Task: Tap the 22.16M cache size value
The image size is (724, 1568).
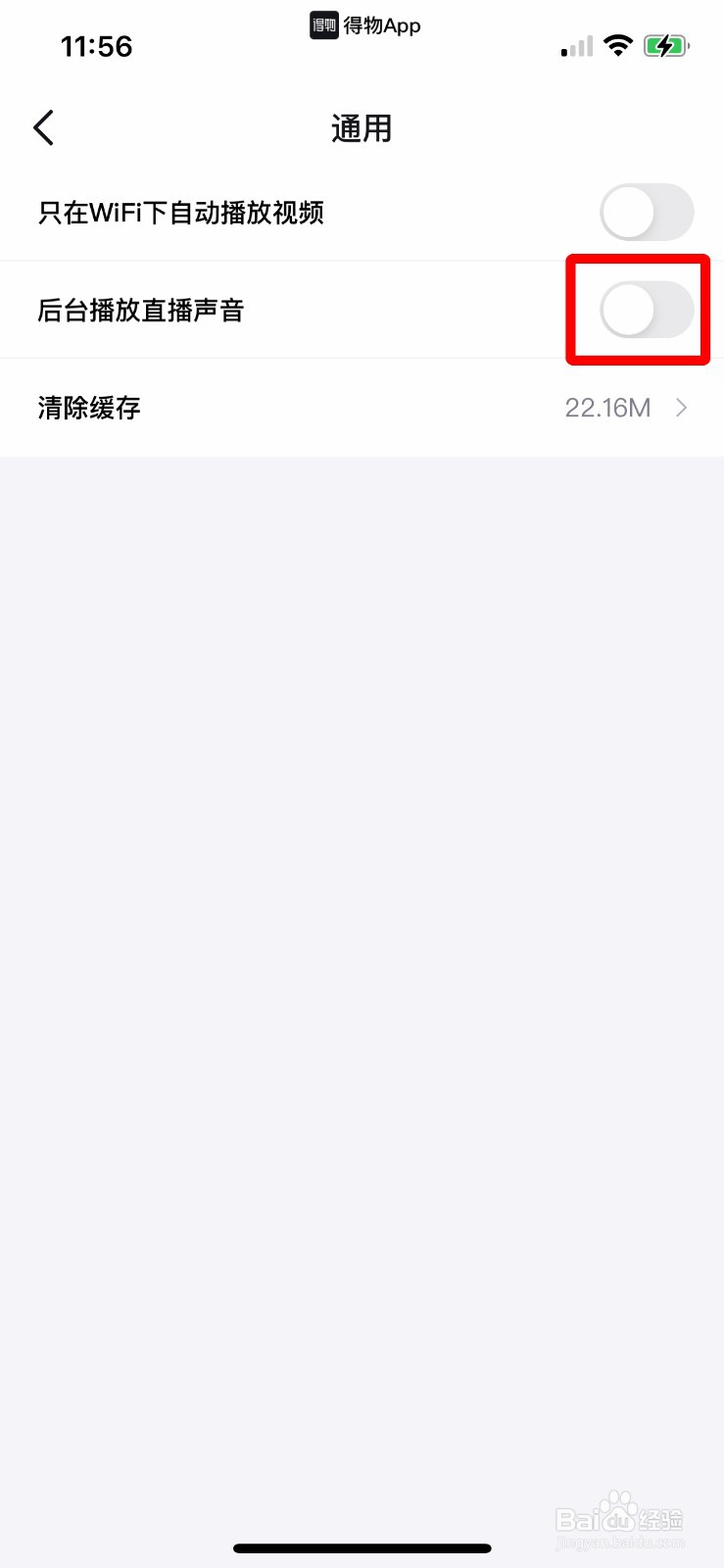Action: [609, 408]
